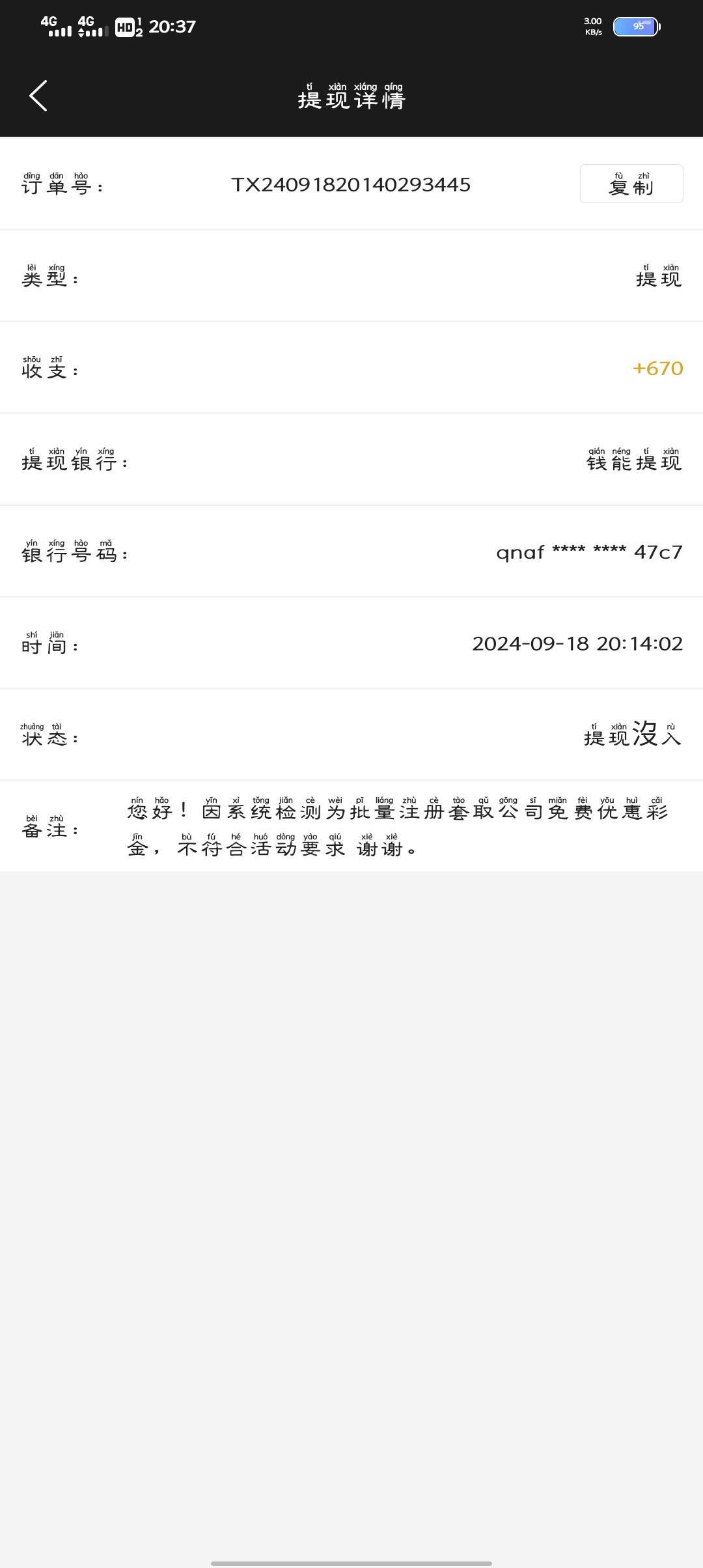The width and height of the screenshot is (703, 1568).
Task: Go back from withdrawal details page
Action: pos(38,96)
